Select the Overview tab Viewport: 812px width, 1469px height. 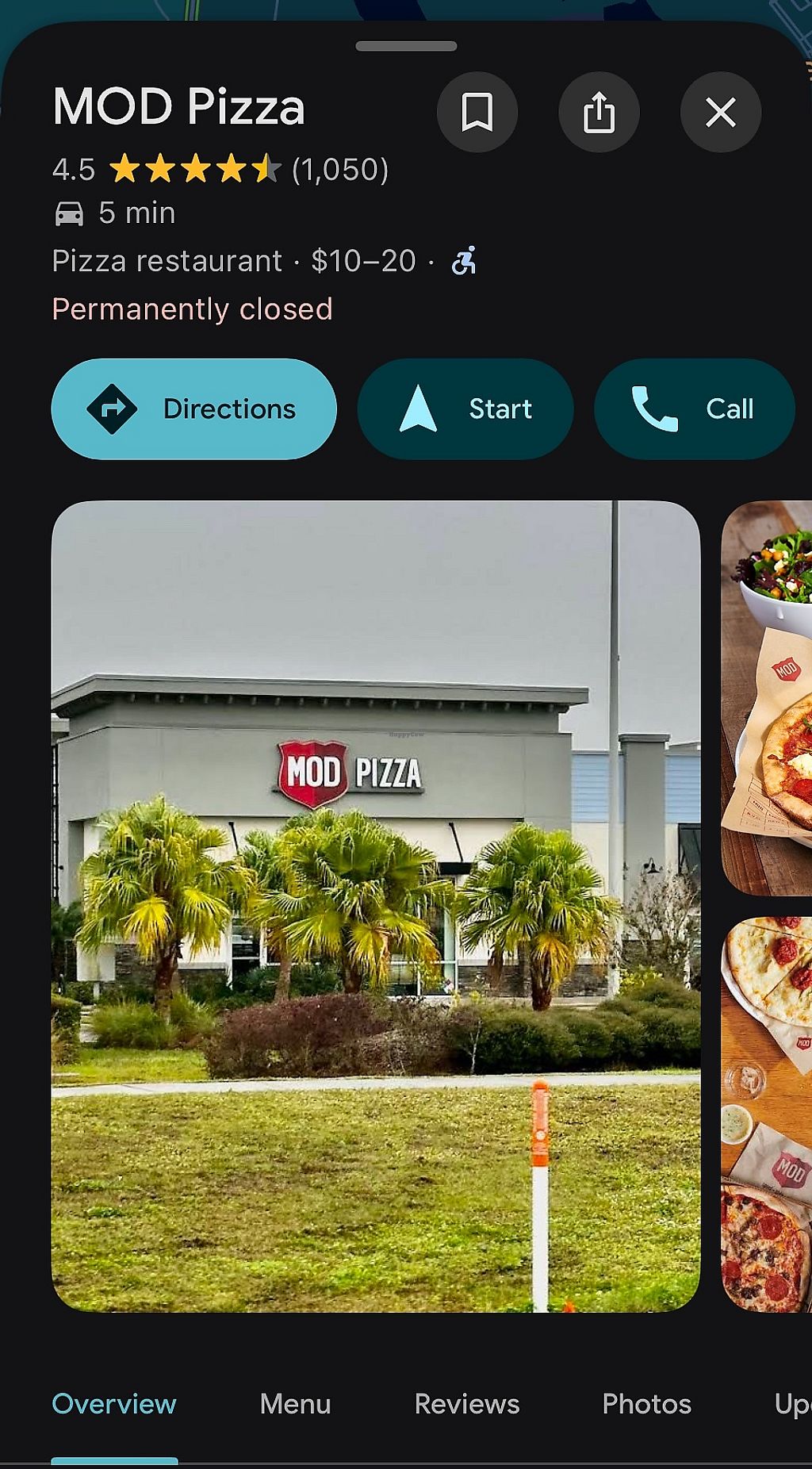(x=114, y=1404)
